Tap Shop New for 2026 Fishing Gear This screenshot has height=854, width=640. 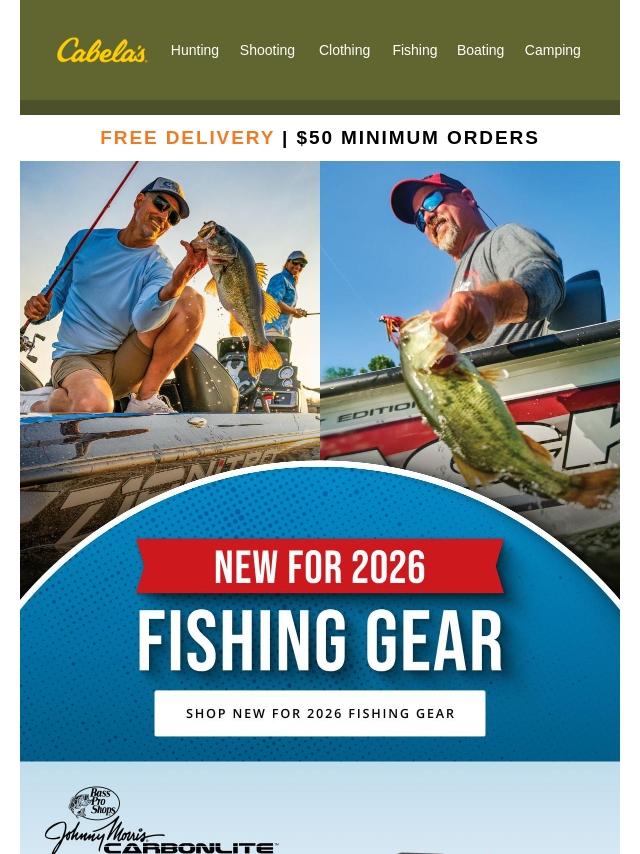[x=320, y=713]
